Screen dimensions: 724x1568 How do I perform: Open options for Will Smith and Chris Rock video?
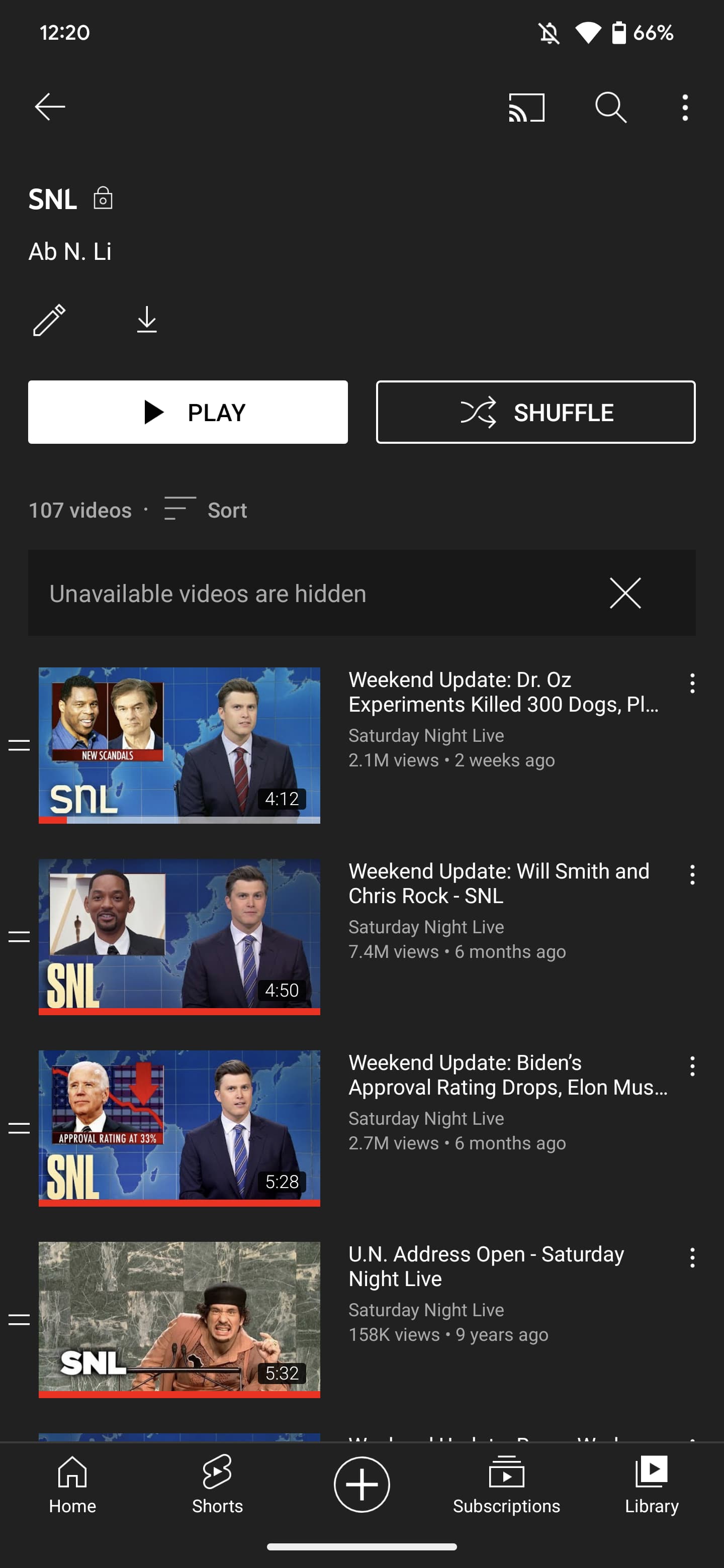[x=692, y=874]
